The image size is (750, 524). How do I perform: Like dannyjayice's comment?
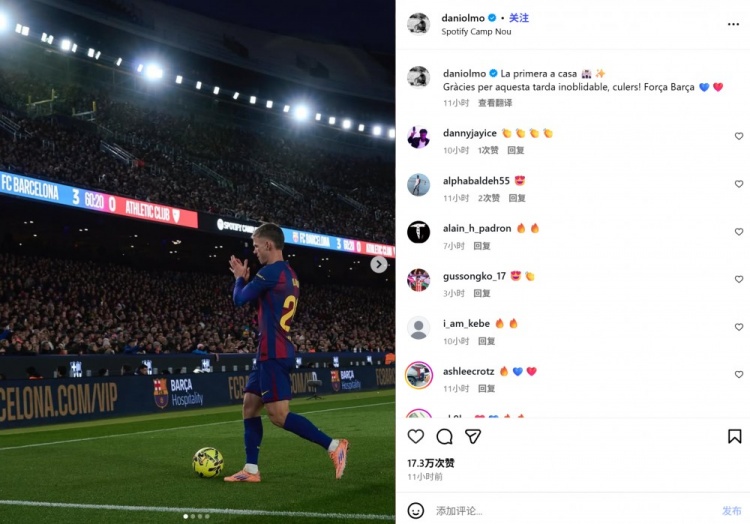pyautogui.click(x=739, y=136)
